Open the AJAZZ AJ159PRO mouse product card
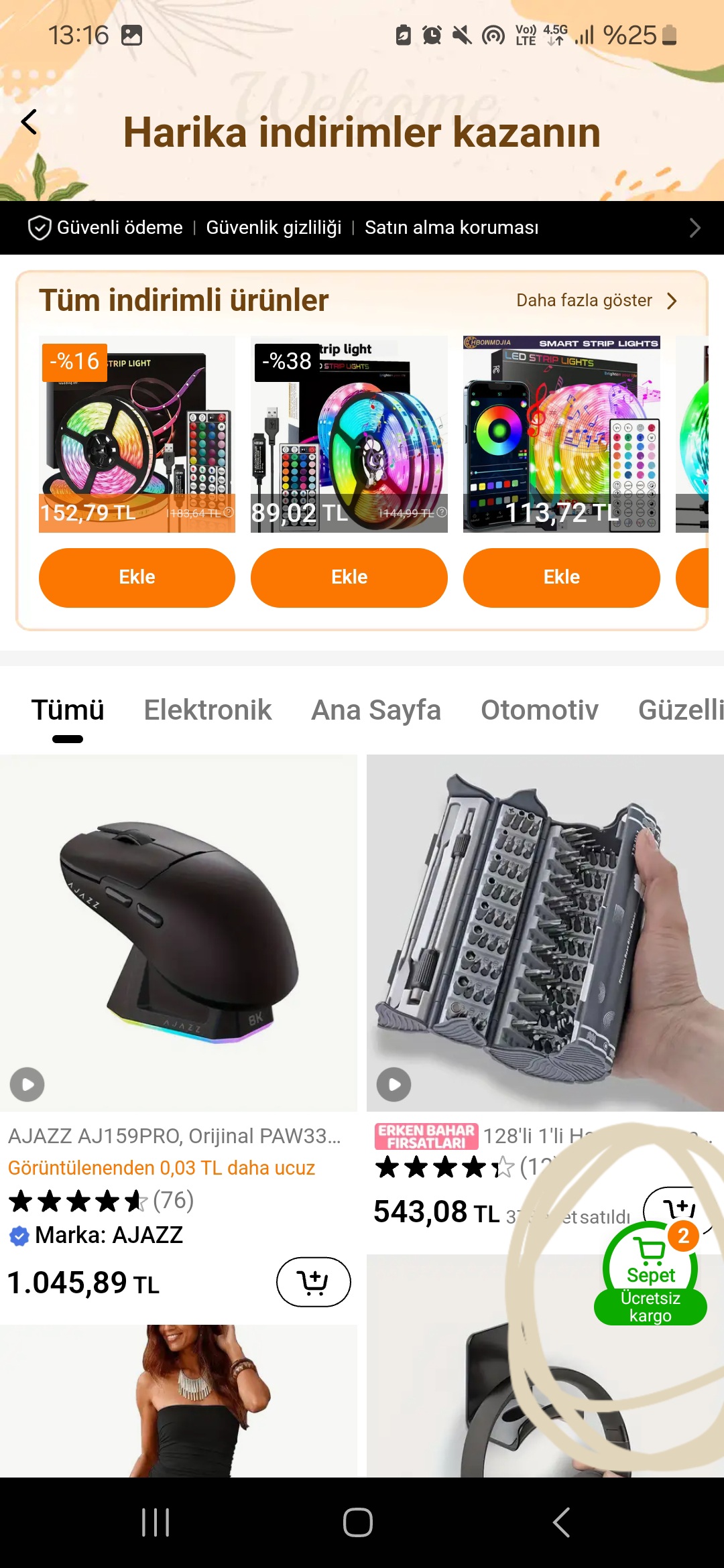The height and width of the screenshot is (1568, 724). coord(178,938)
